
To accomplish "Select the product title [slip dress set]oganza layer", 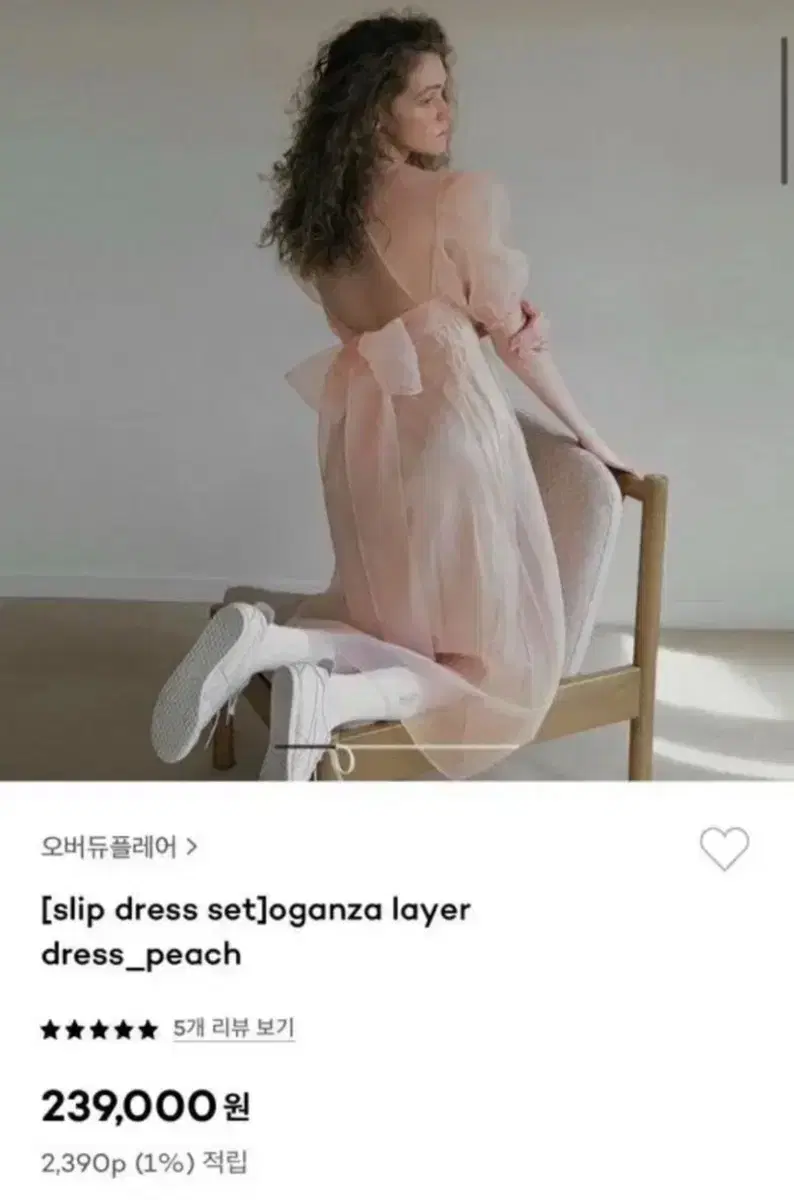I will [256, 909].
